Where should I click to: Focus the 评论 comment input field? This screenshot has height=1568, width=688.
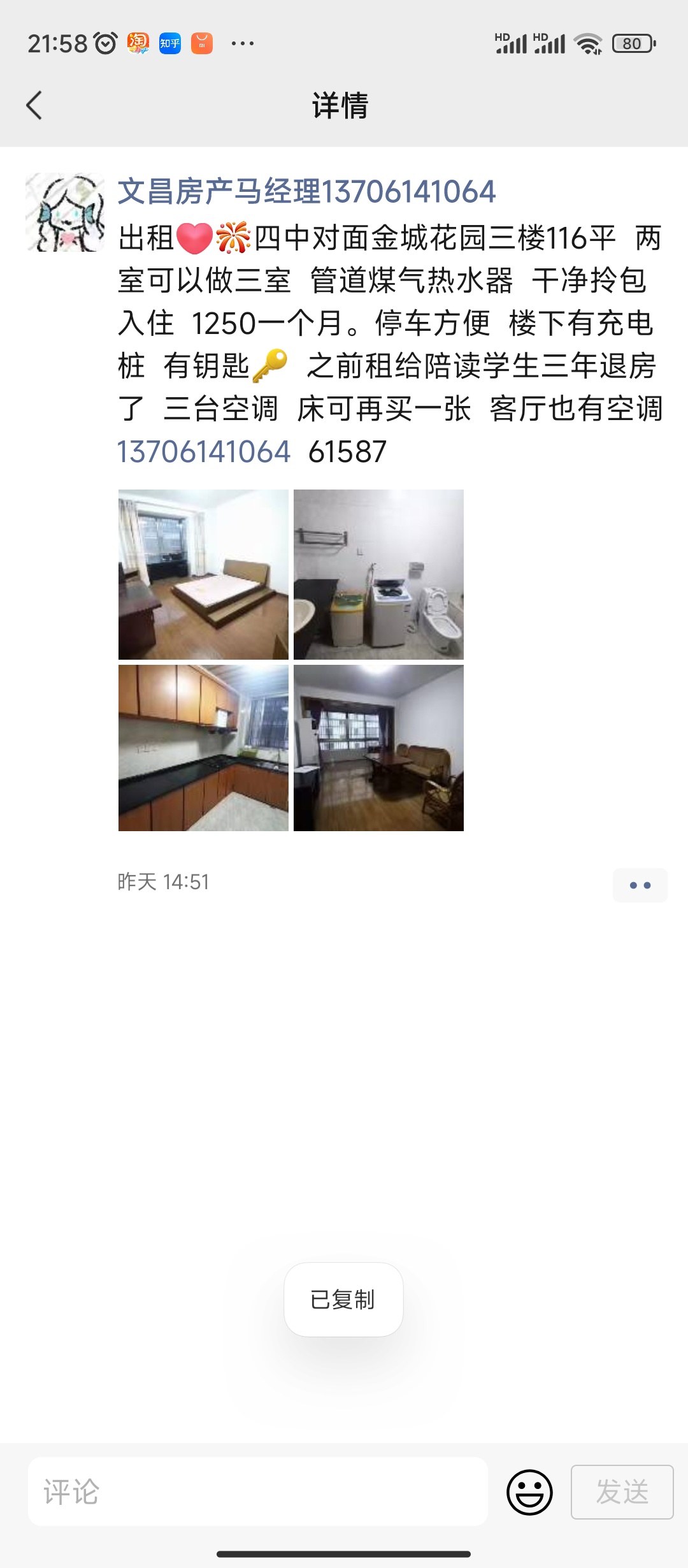point(258,1492)
